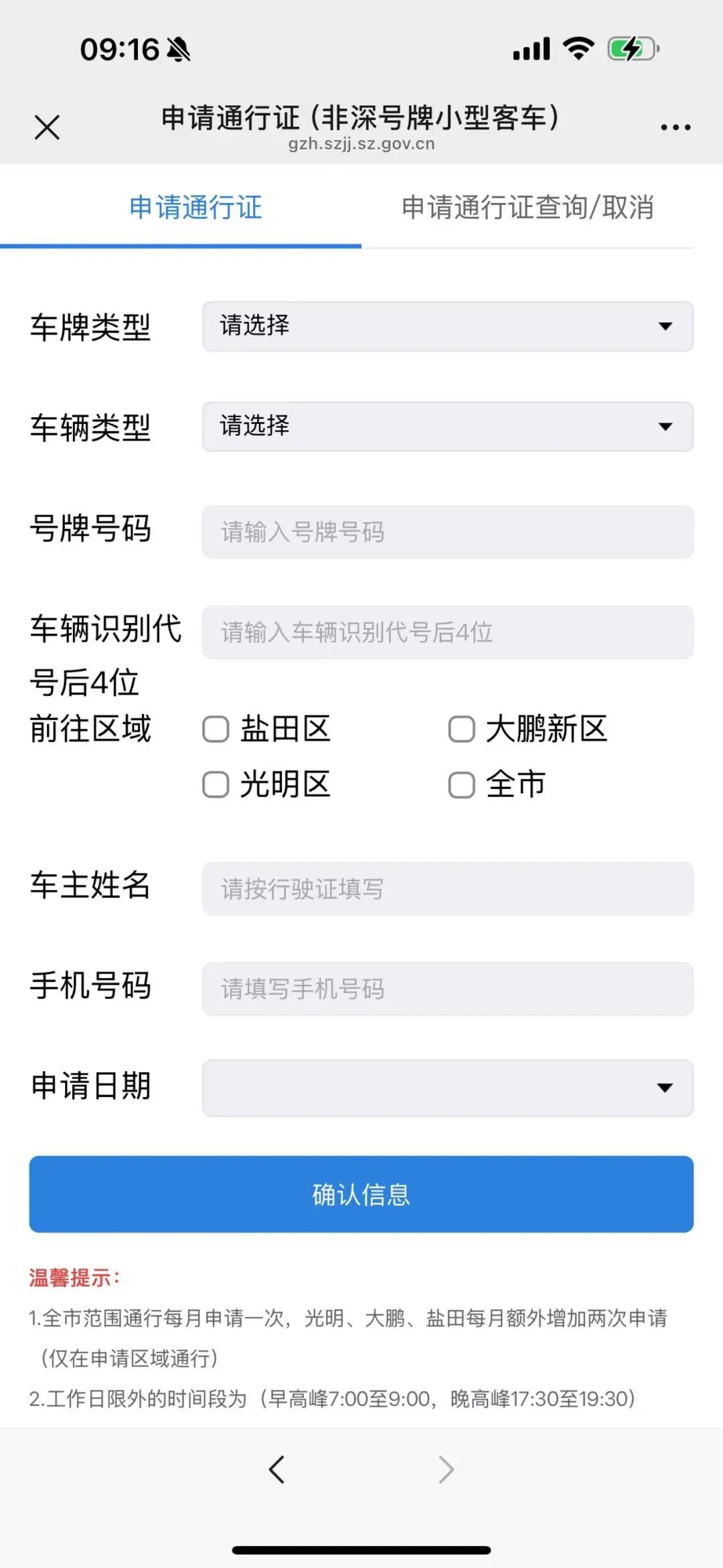Enable the 光明区 option
This screenshot has height=1568, width=723.
coord(216,785)
